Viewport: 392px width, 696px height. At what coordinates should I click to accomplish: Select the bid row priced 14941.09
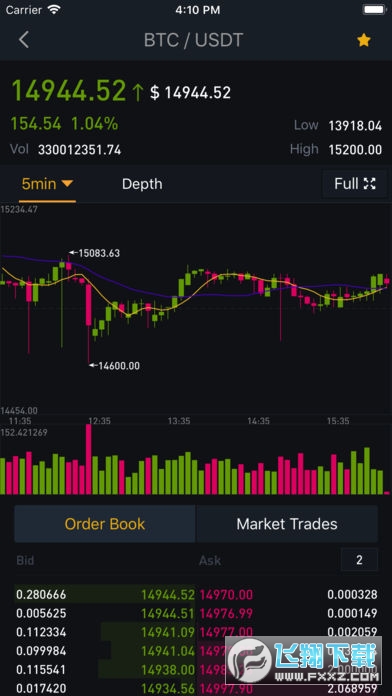pos(105,632)
